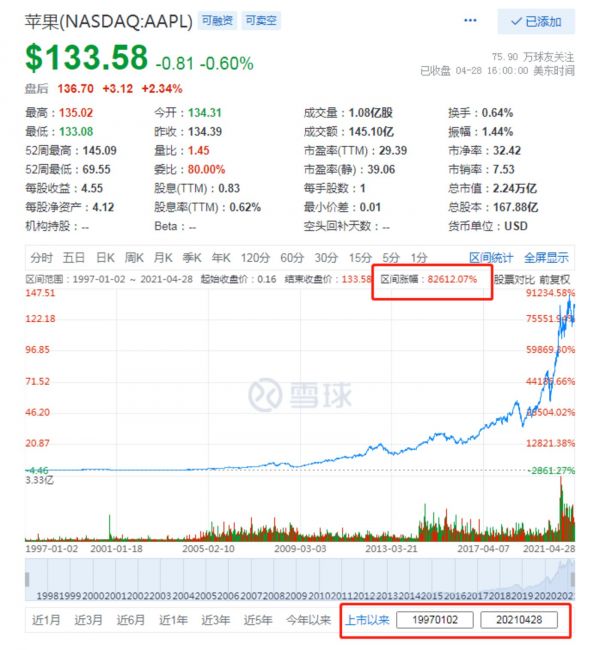Open 区间统计 range statistics
The image size is (600, 650).
tap(490, 257)
